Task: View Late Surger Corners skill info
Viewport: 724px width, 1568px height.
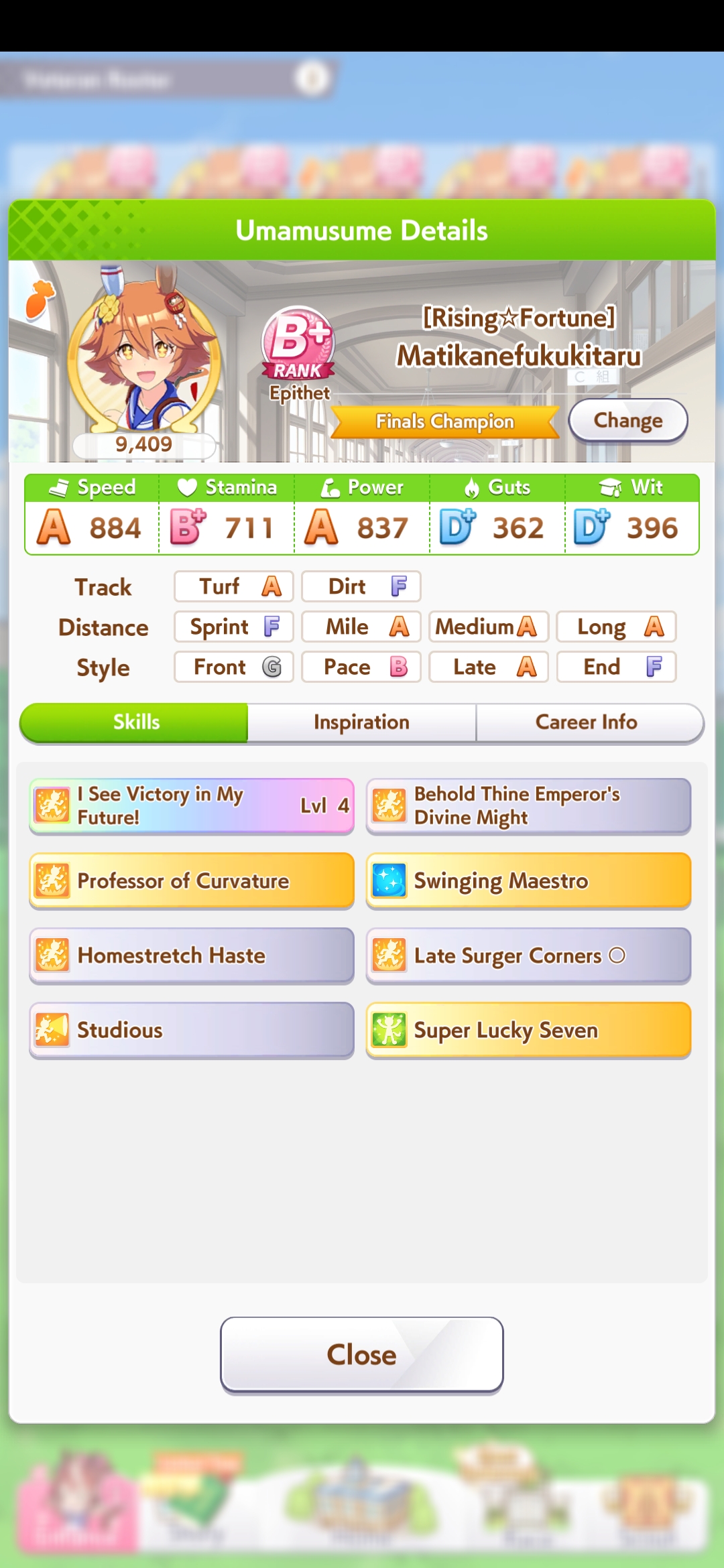Action: pyautogui.click(x=528, y=956)
